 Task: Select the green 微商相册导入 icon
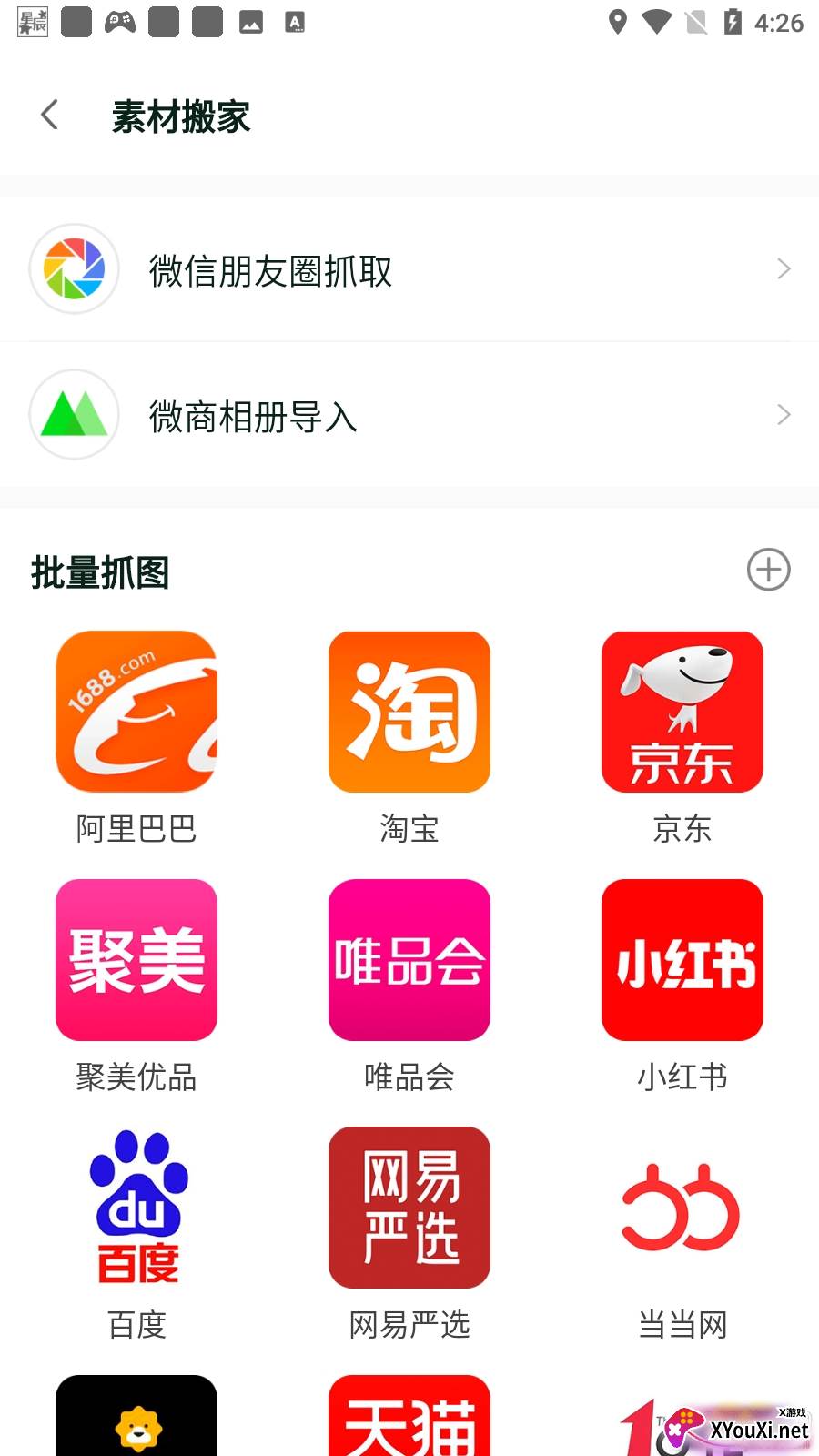click(74, 414)
